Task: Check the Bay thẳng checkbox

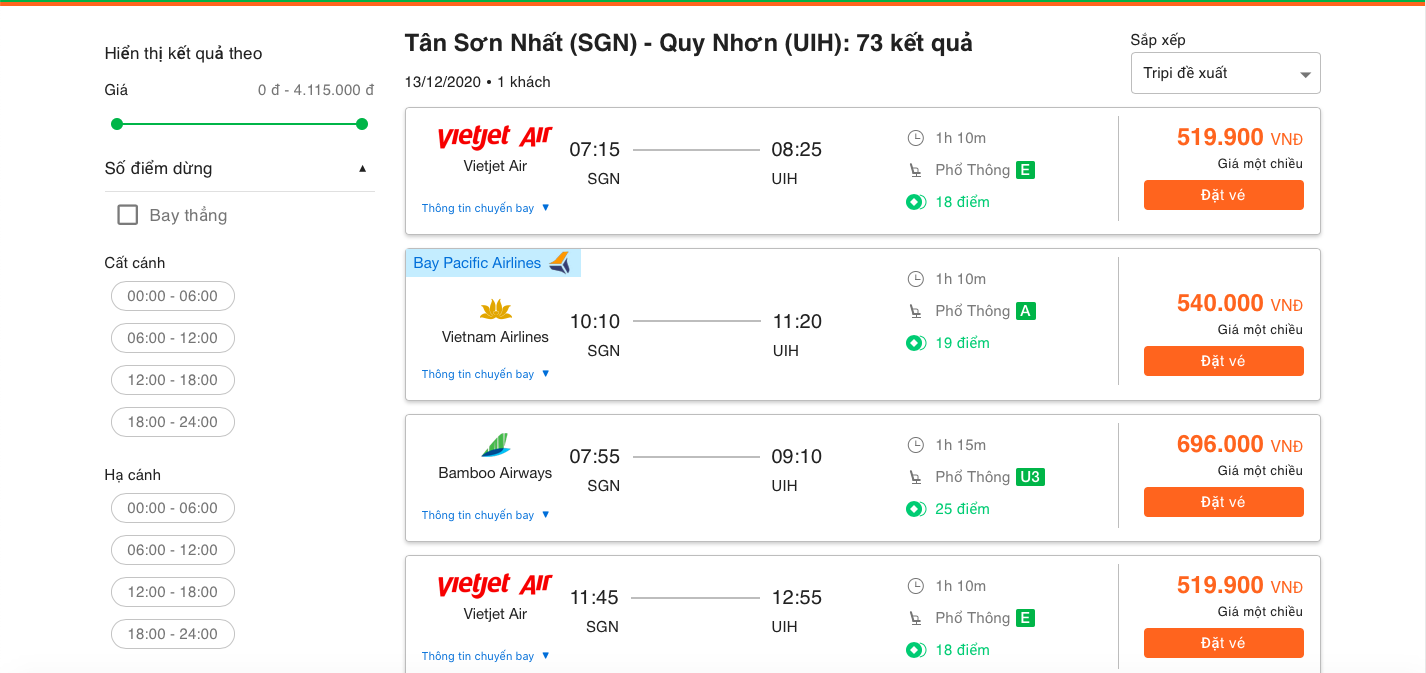Action: [128, 215]
